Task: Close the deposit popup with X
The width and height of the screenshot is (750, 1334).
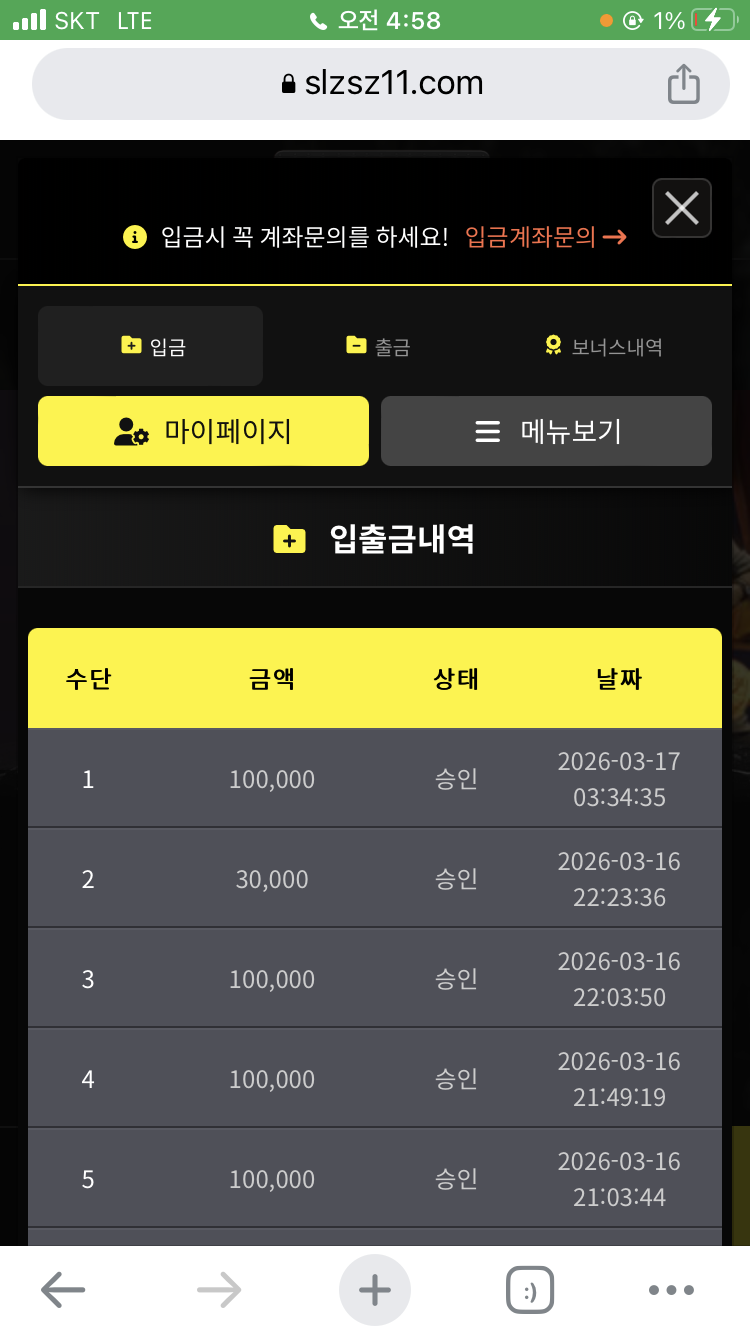Action: pyautogui.click(x=681, y=208)
